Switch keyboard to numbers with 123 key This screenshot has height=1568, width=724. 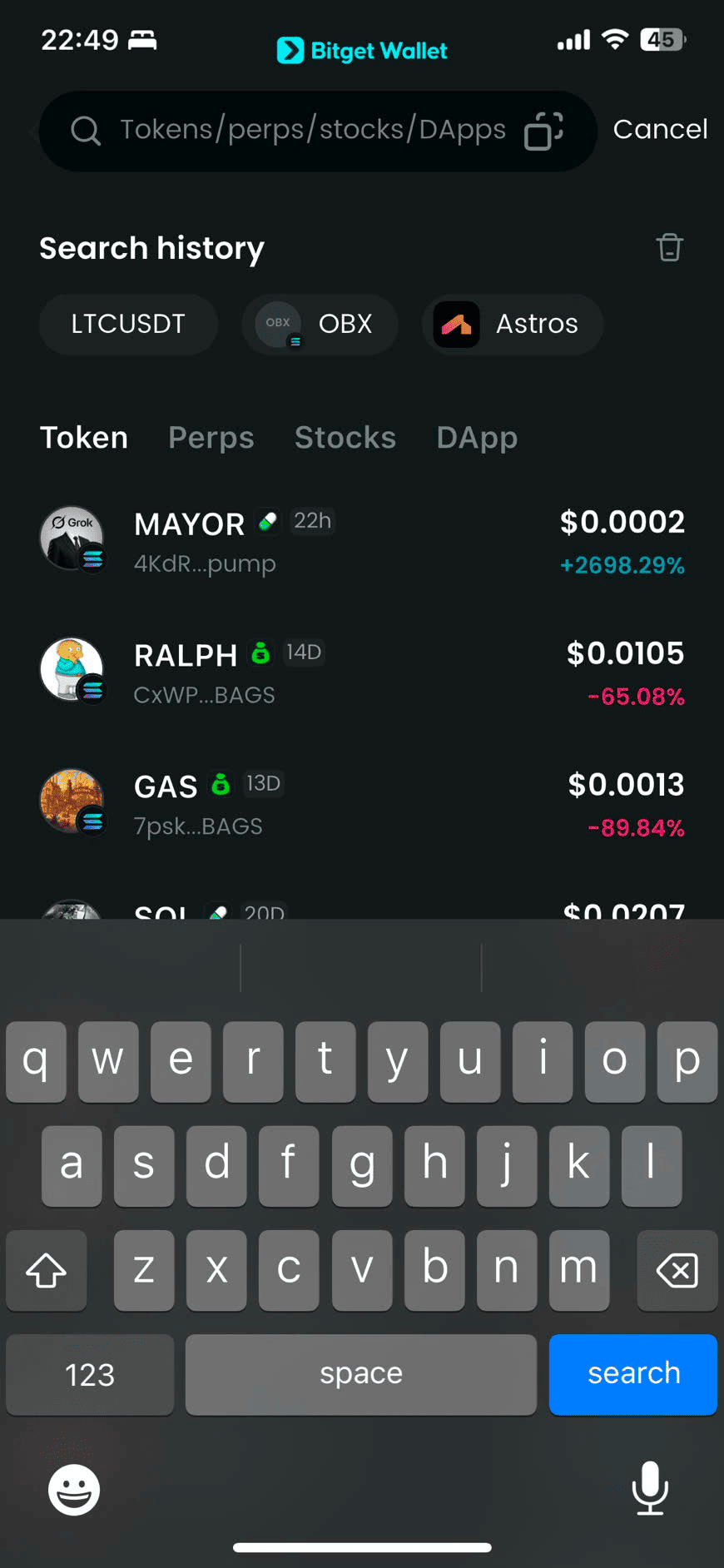tap(90, 1374)
